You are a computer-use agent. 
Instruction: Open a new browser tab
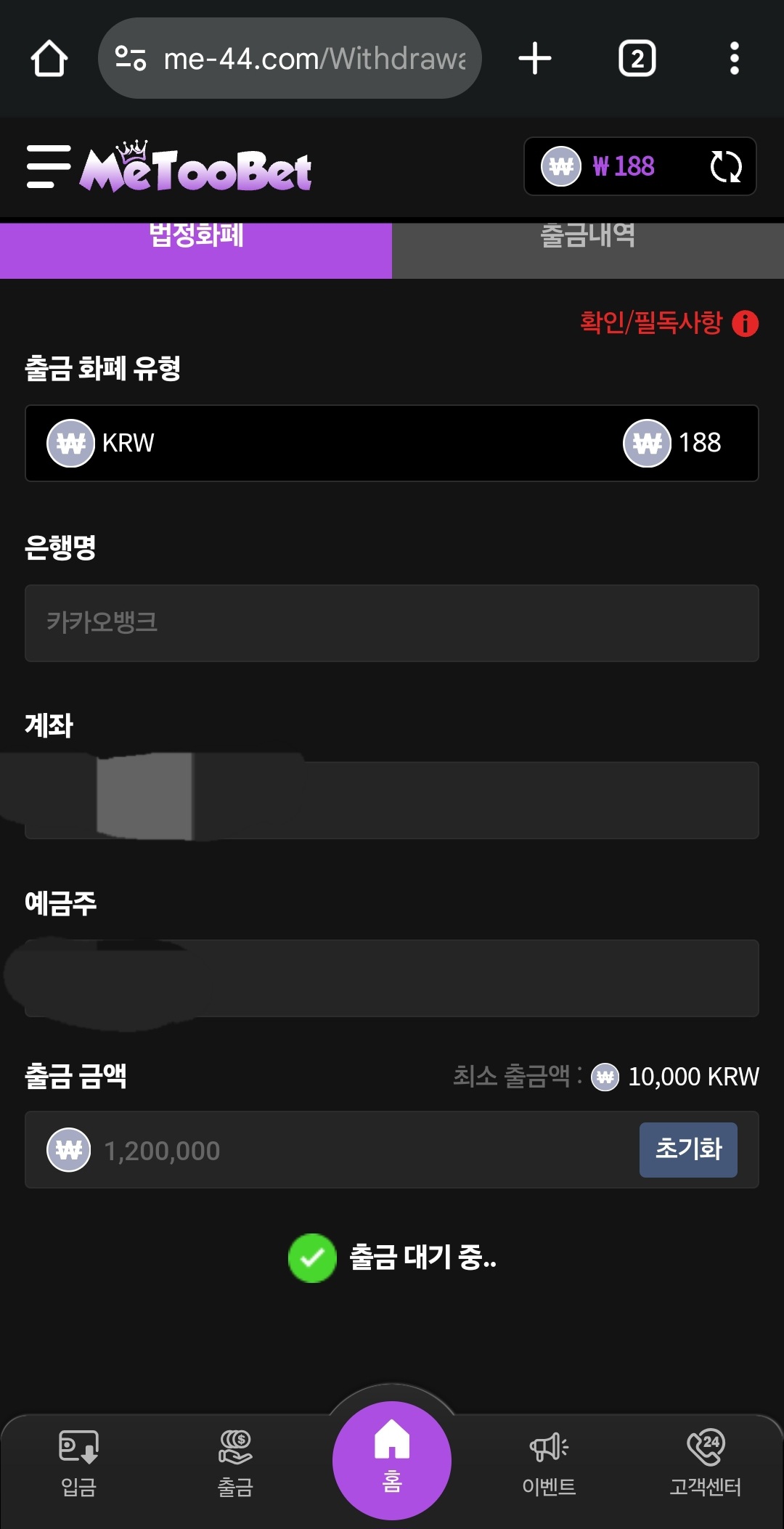(535, 59)
